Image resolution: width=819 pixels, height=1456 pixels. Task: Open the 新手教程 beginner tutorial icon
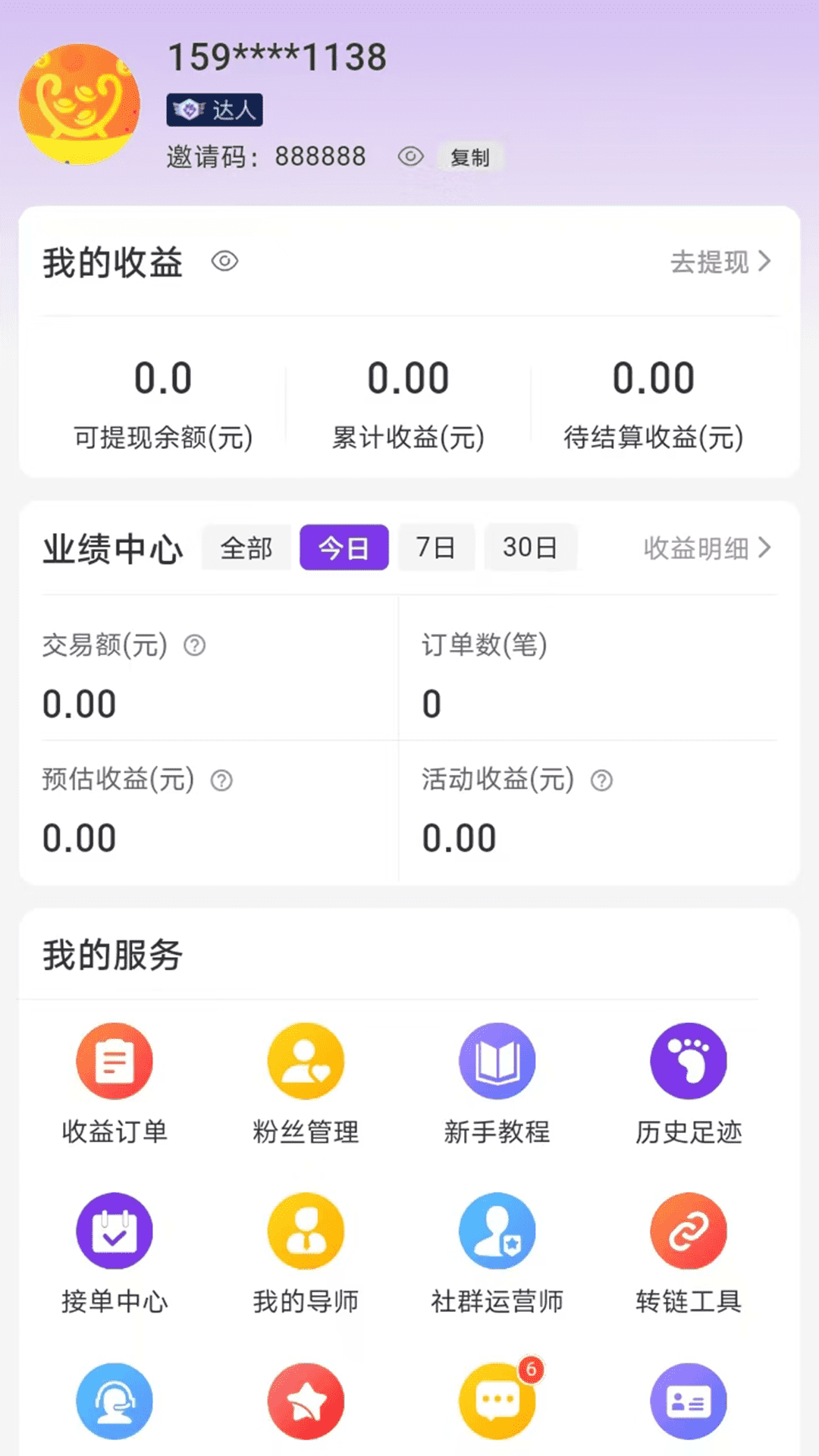tap(497, 1060)
